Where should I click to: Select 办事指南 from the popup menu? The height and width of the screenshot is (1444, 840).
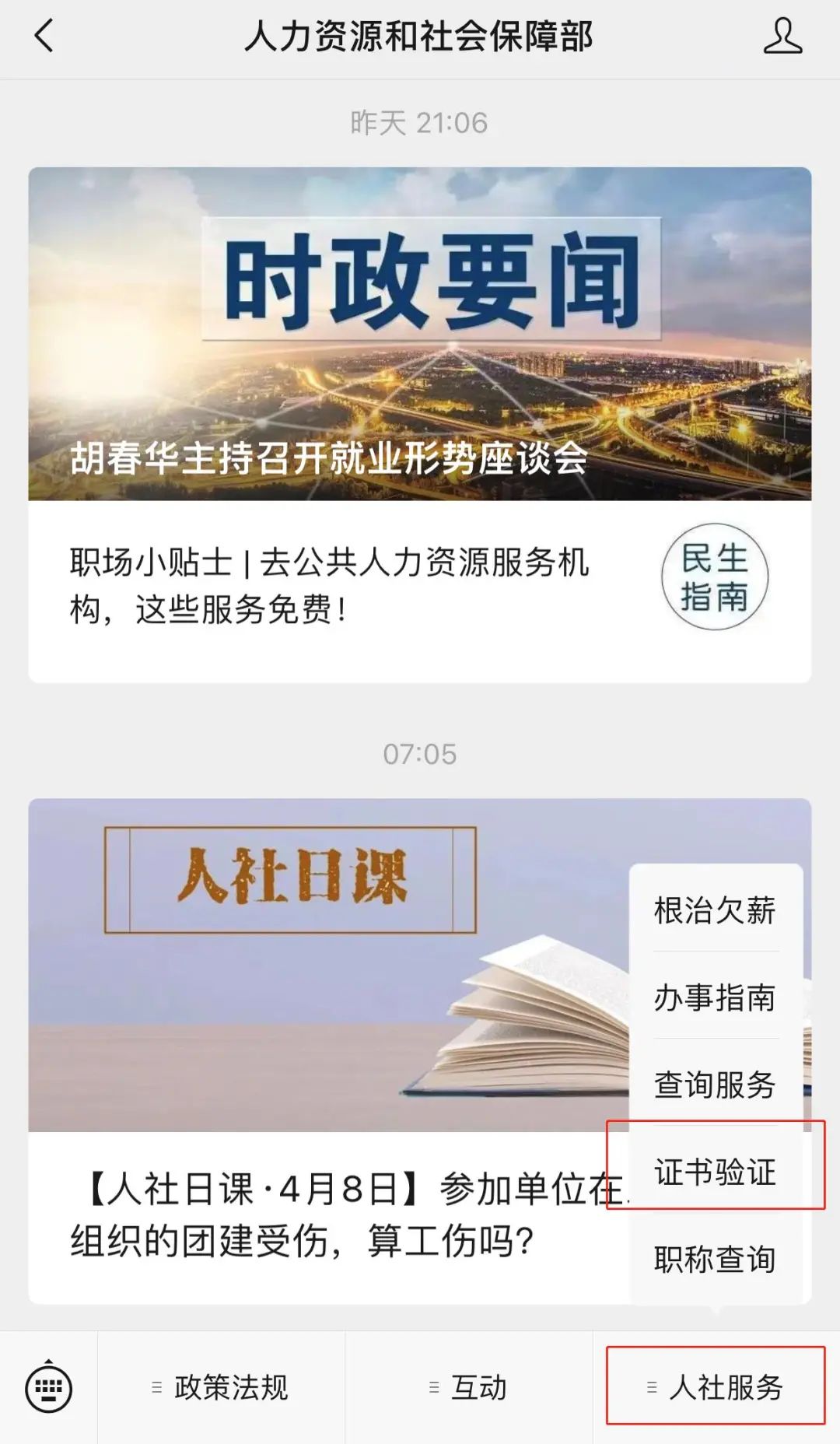[x=715, y=998]
